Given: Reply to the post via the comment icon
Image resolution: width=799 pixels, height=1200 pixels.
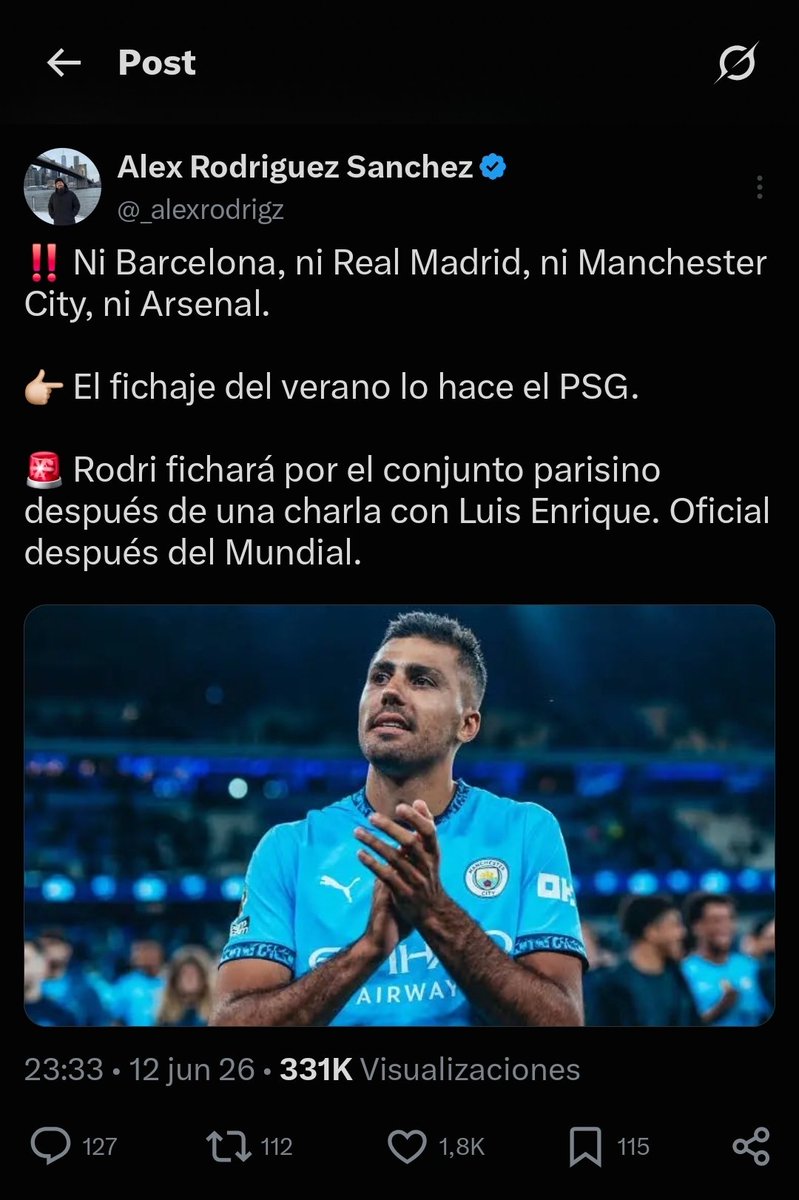Looking at the screenshot, I should coord(51,1146).
